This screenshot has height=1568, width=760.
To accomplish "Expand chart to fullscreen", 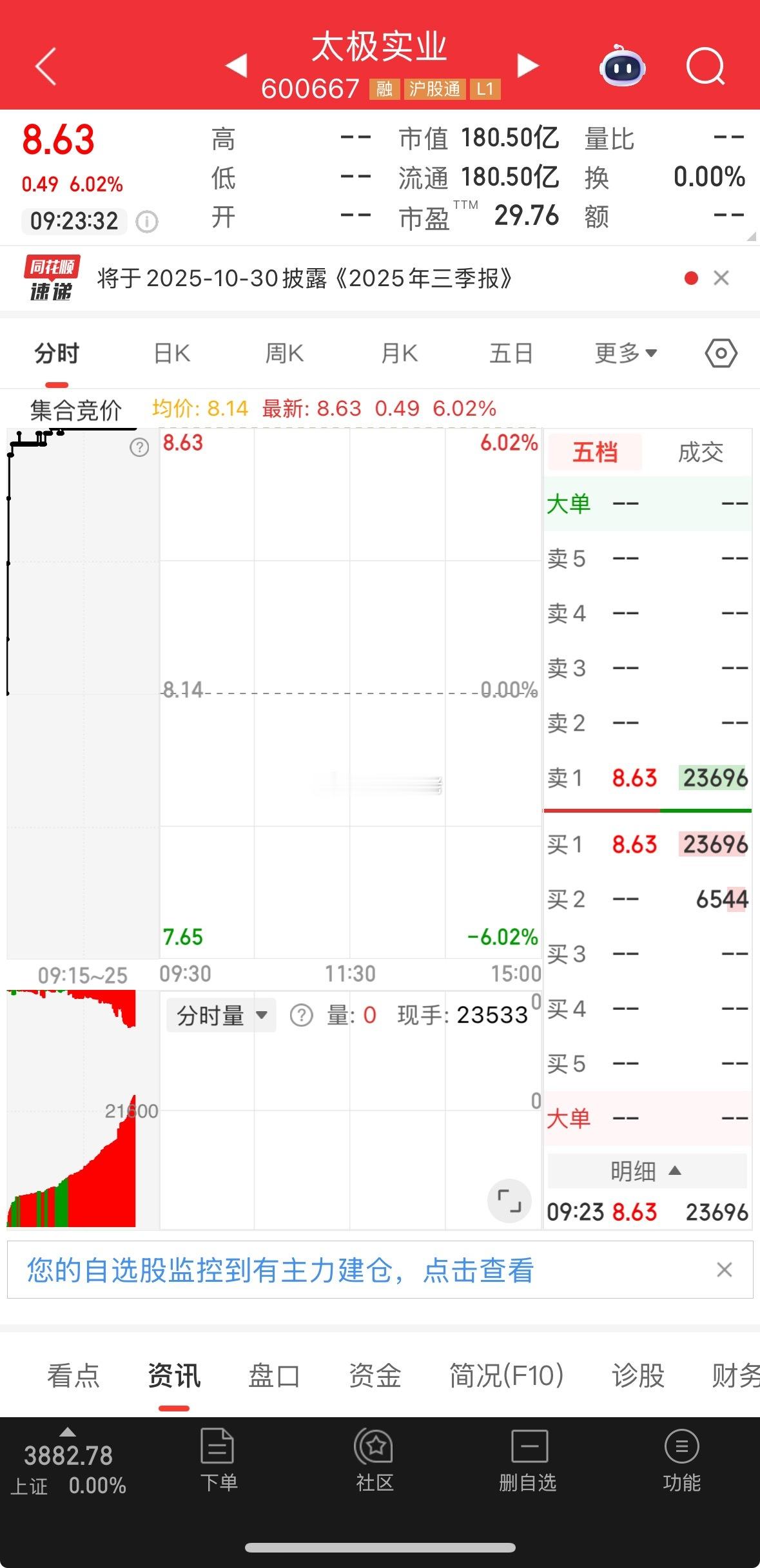I will (x=509, y=1201).
